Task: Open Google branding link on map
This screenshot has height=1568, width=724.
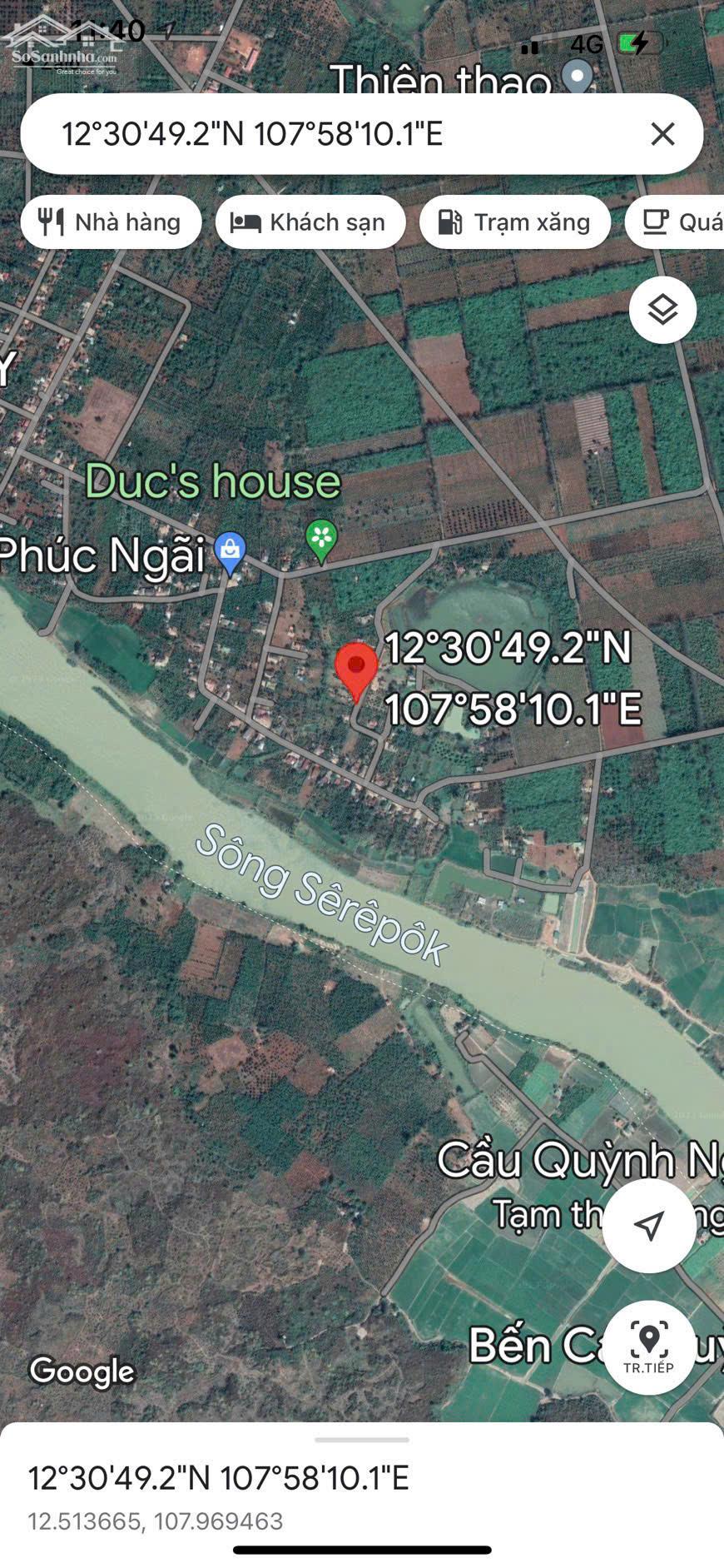Action: tap(81, 1371)
